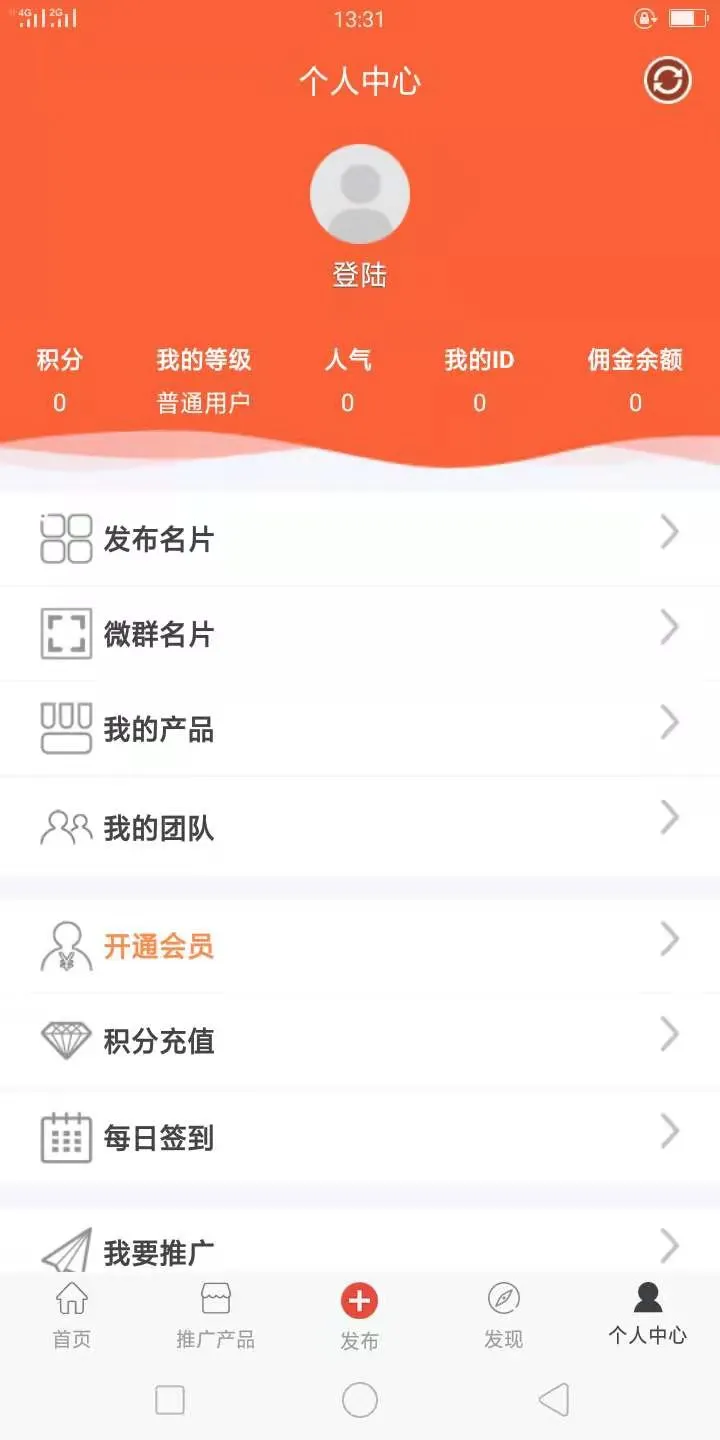Tap the 我要推广 paper plane icon

click(x=63, y=1246)
